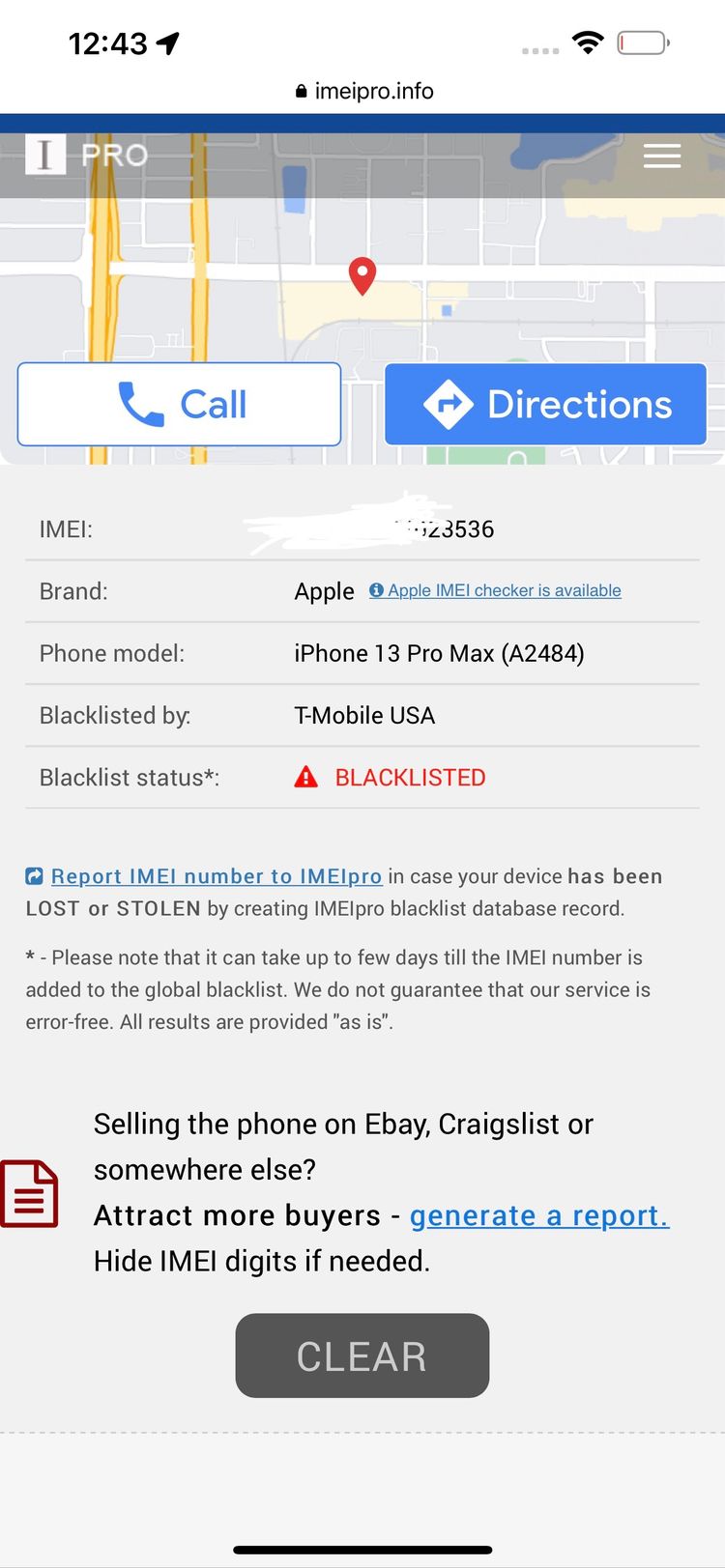Tap the imeipro.info address bar

tap(363, 91)
